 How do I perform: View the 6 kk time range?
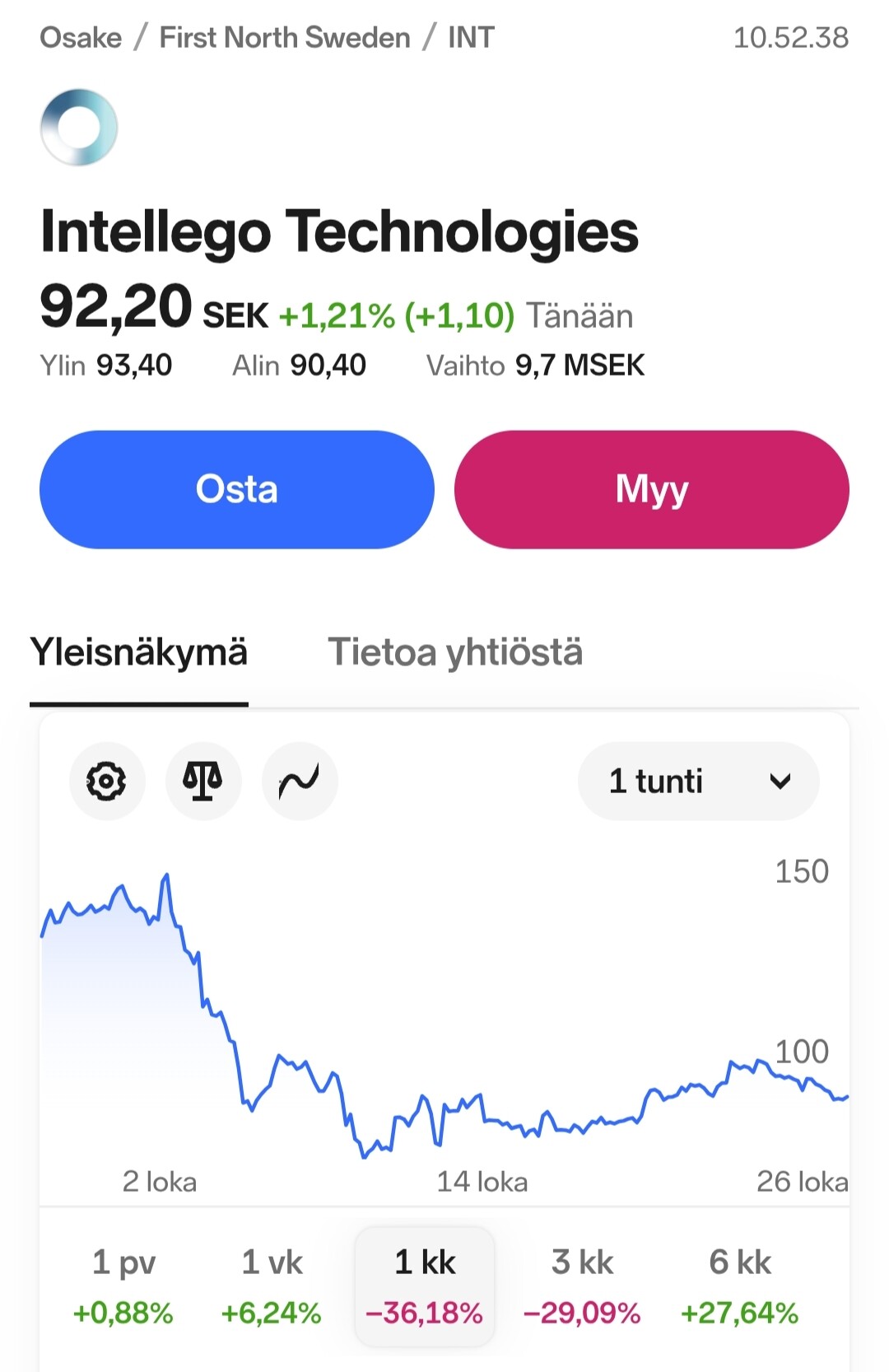(740, 1286)
